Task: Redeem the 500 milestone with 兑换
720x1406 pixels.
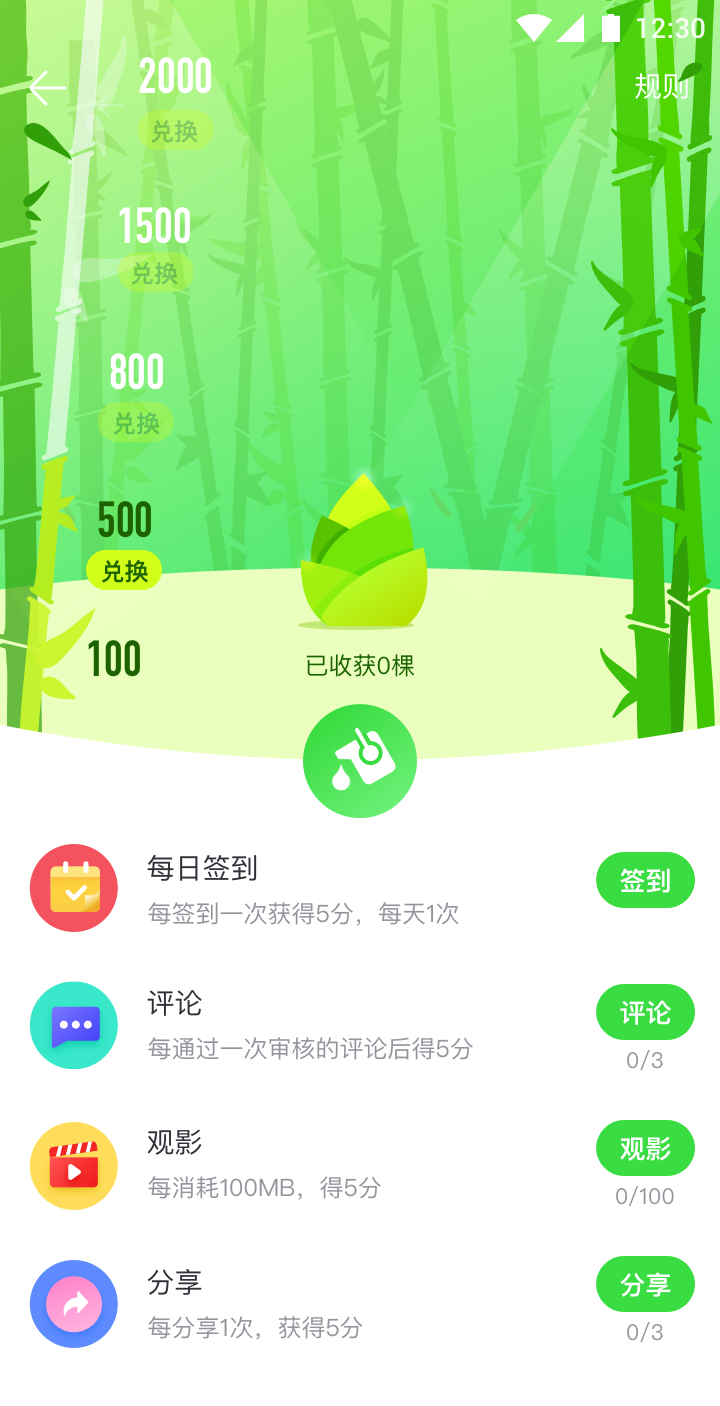Action: click(x=124, y=571)
